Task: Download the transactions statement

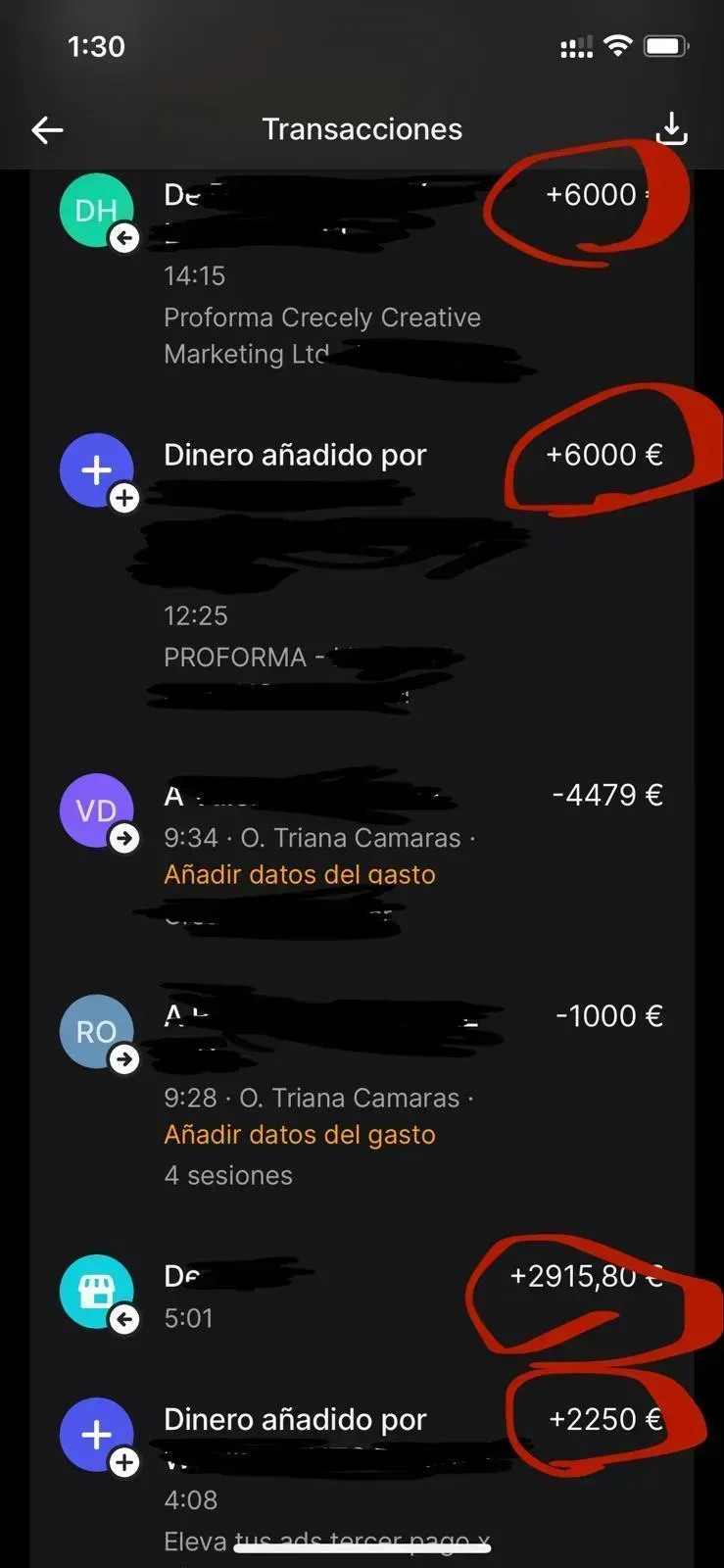Action: (x=671, y=128)
